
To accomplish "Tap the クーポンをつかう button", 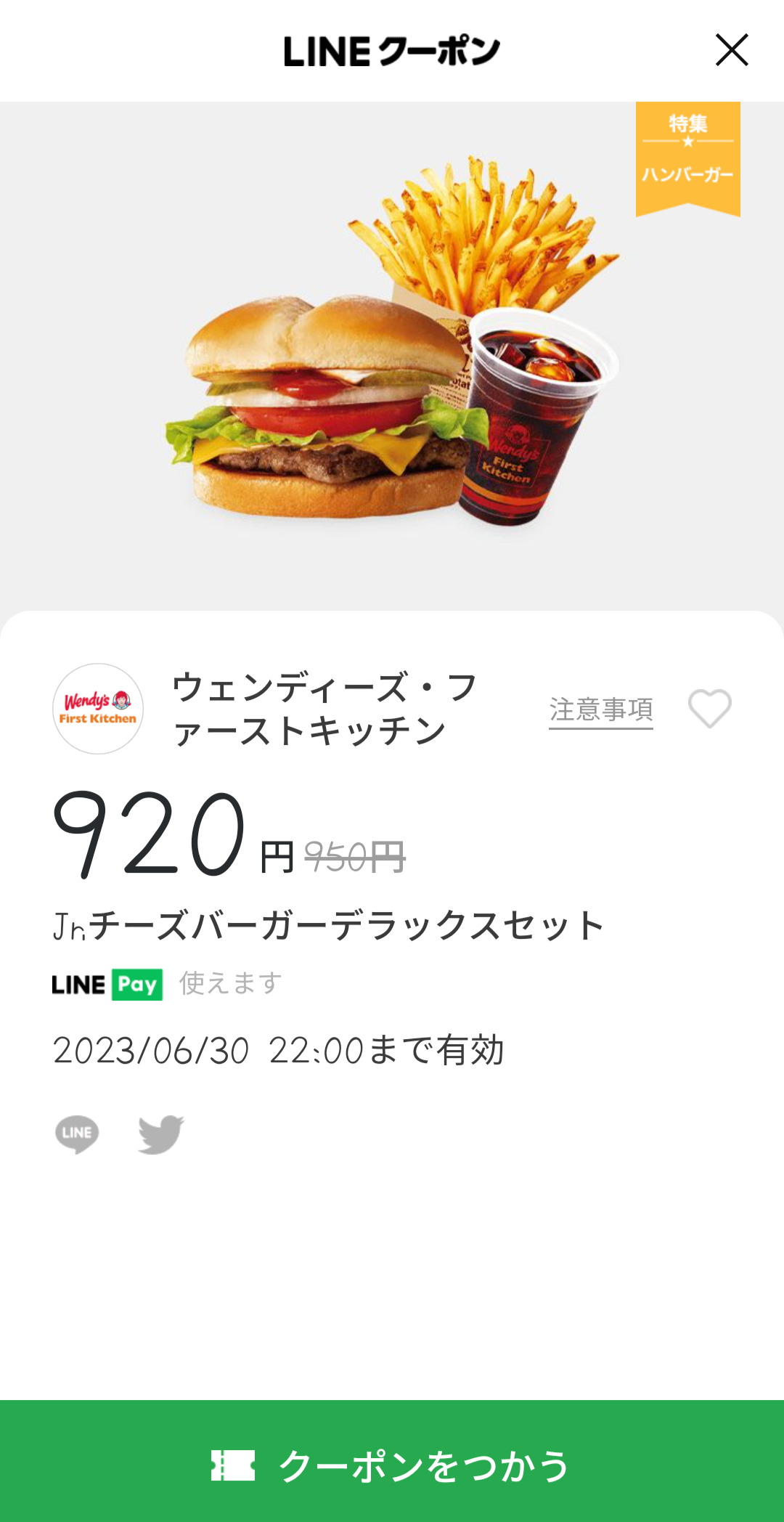I will 392,1464.
